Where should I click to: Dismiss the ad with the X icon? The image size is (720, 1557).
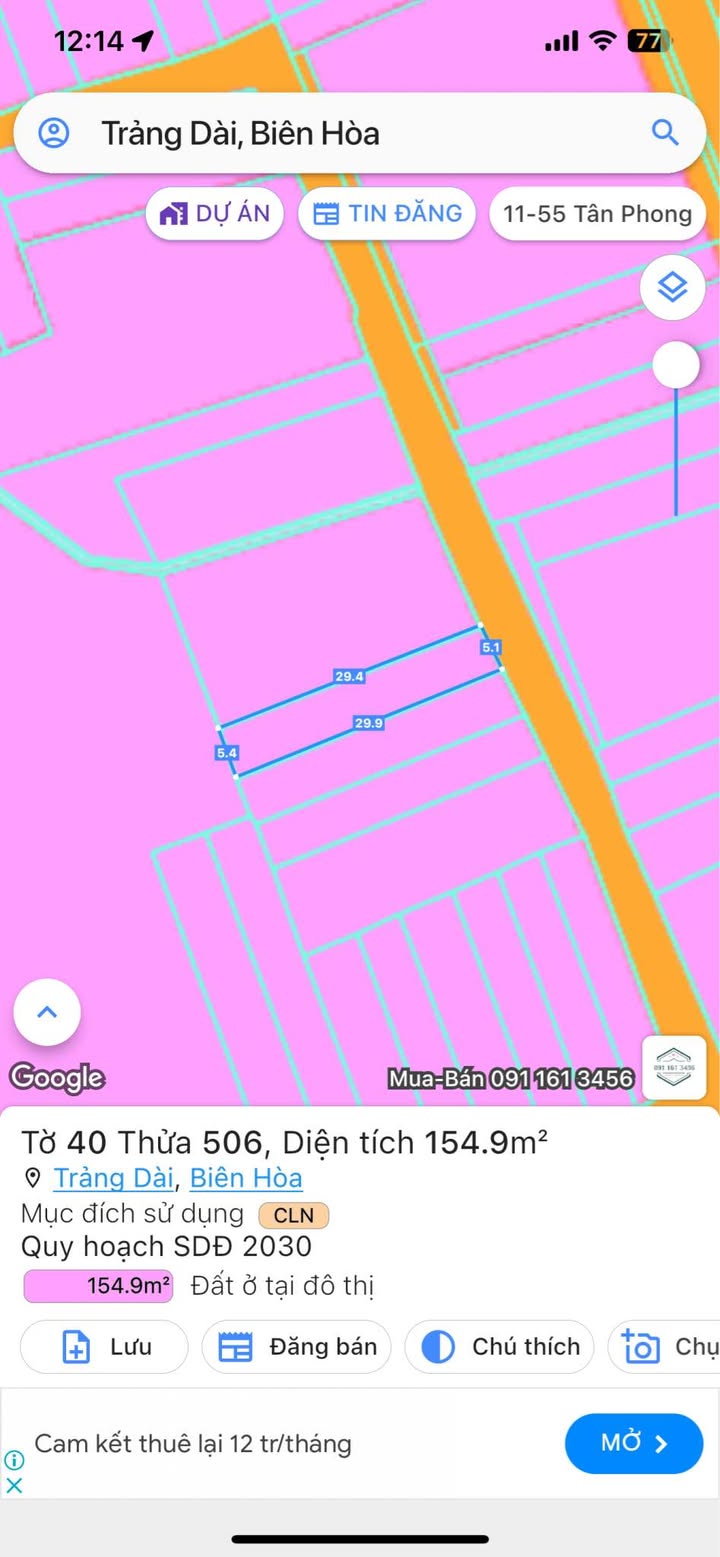(14, 1485)
